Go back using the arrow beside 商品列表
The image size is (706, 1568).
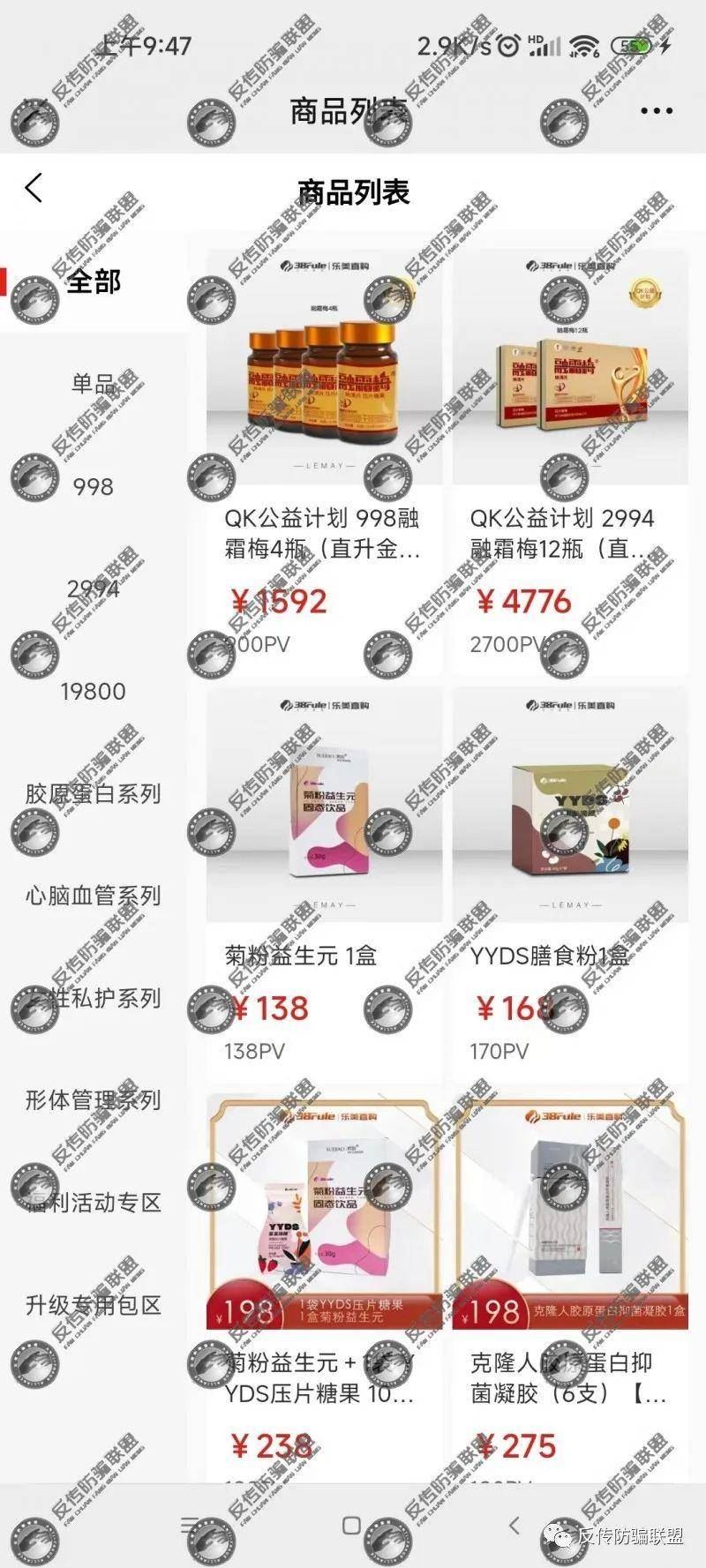coord(34,188)
